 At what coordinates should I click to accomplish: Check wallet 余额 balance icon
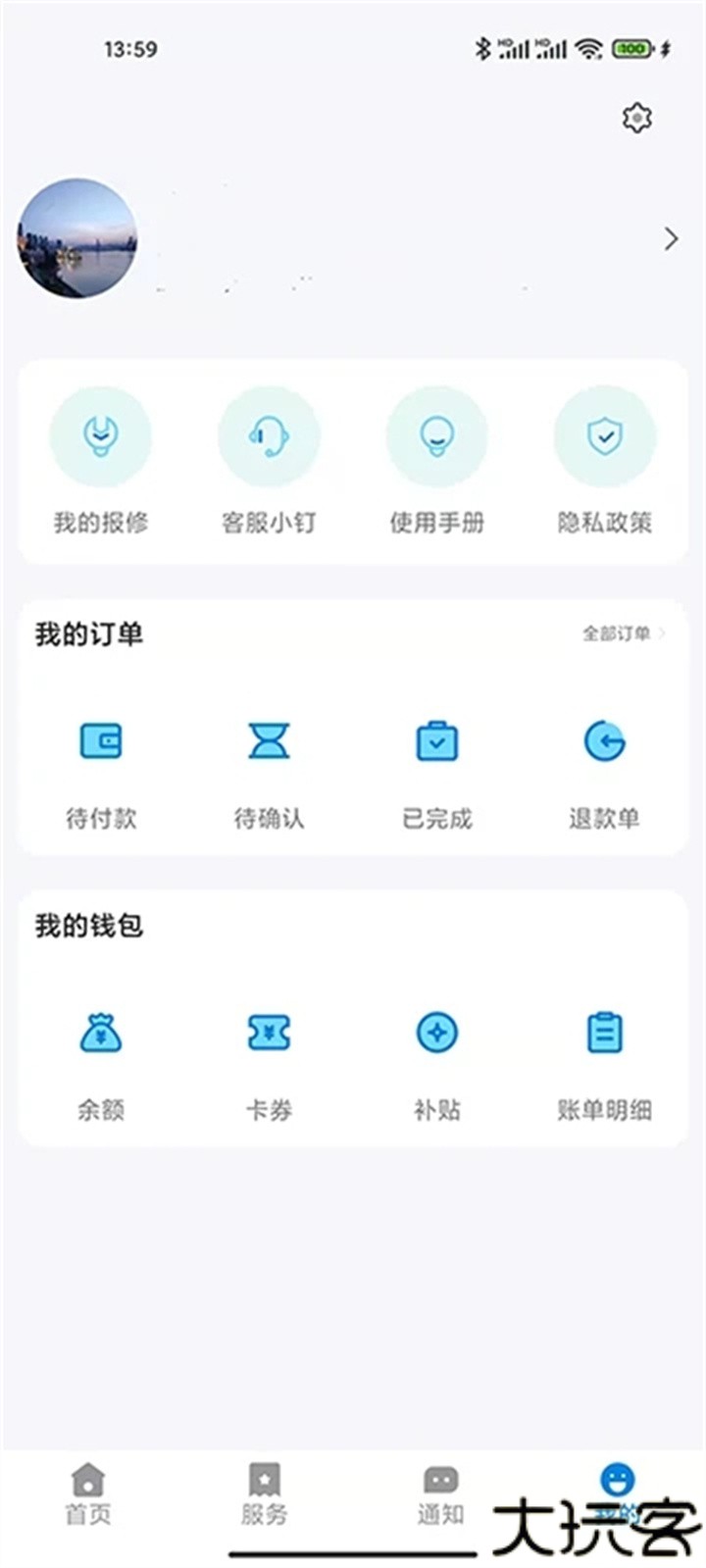click(x=100, y=1032)
